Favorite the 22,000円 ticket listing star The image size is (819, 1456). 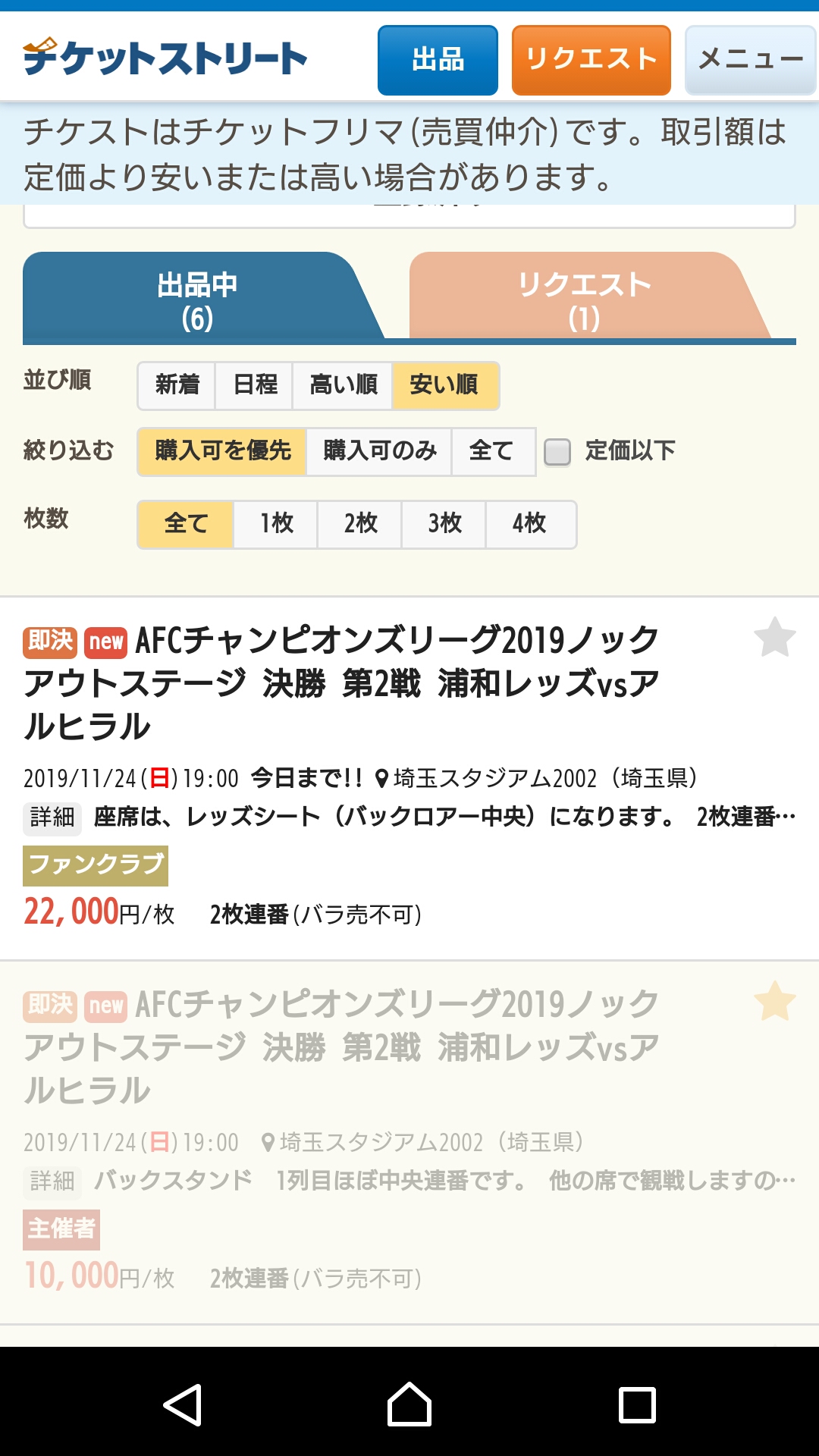point(774,638)
